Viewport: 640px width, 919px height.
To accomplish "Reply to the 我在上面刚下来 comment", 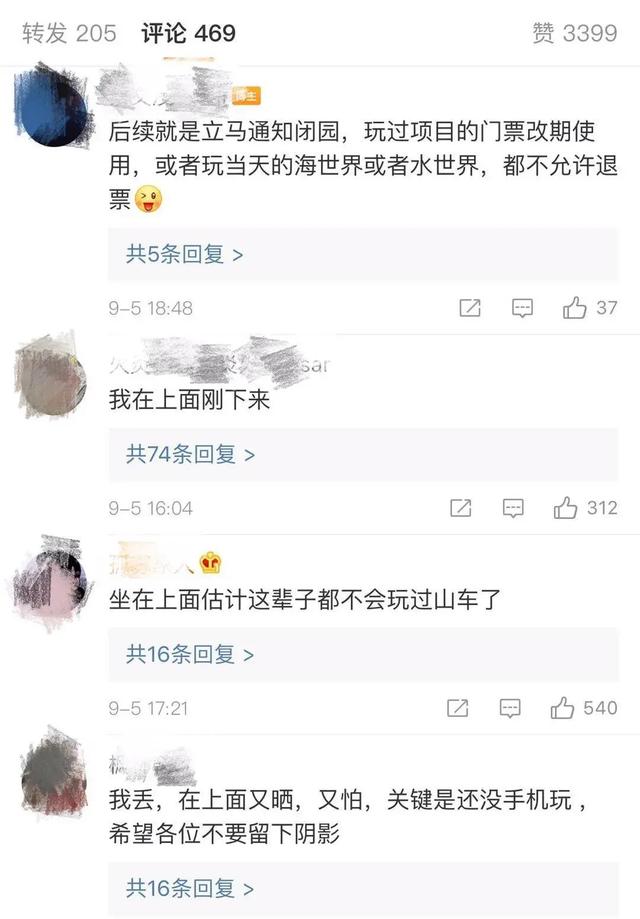I will 513,508.
